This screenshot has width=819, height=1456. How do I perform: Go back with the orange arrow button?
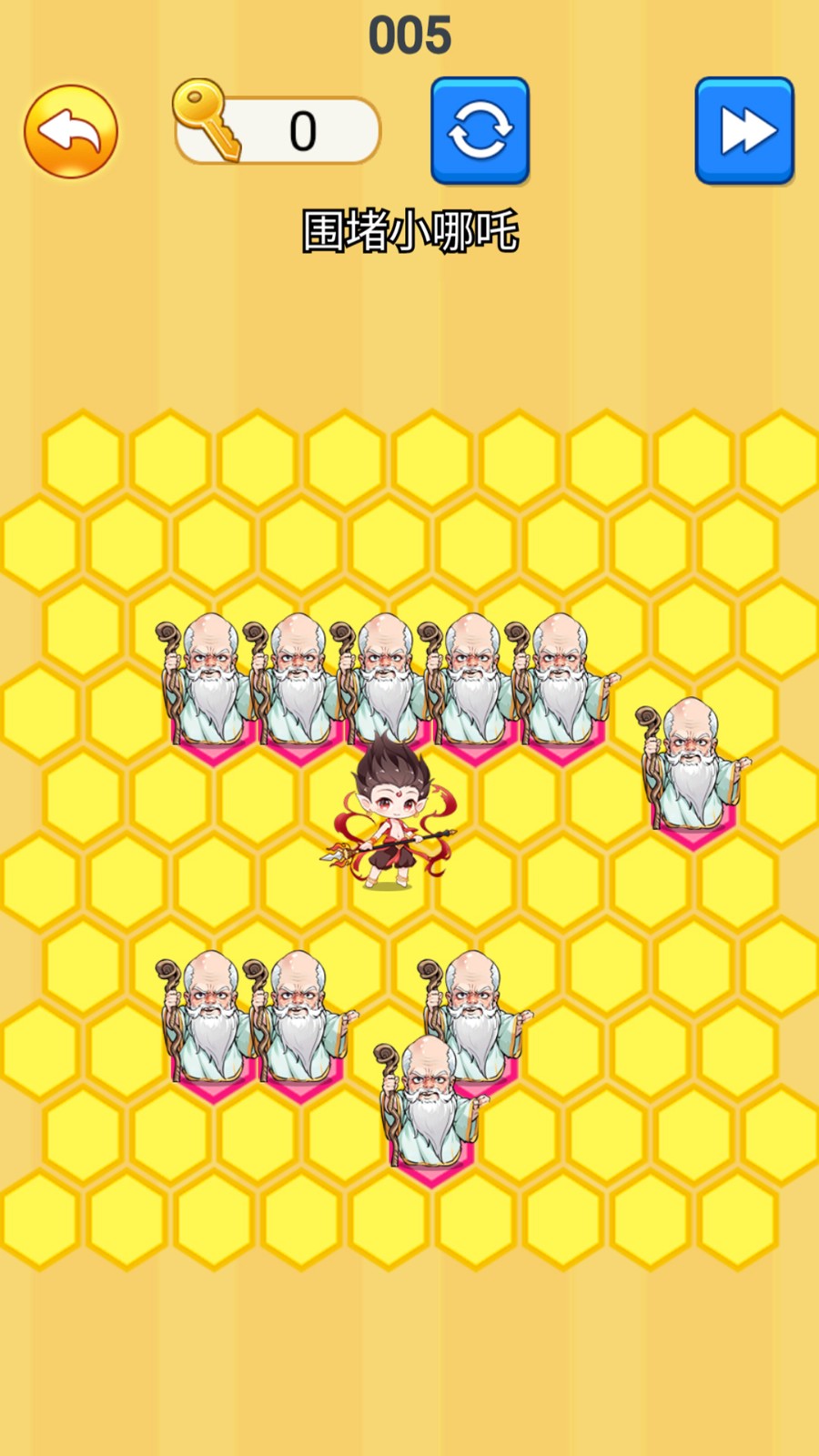(x=71, y=132)
